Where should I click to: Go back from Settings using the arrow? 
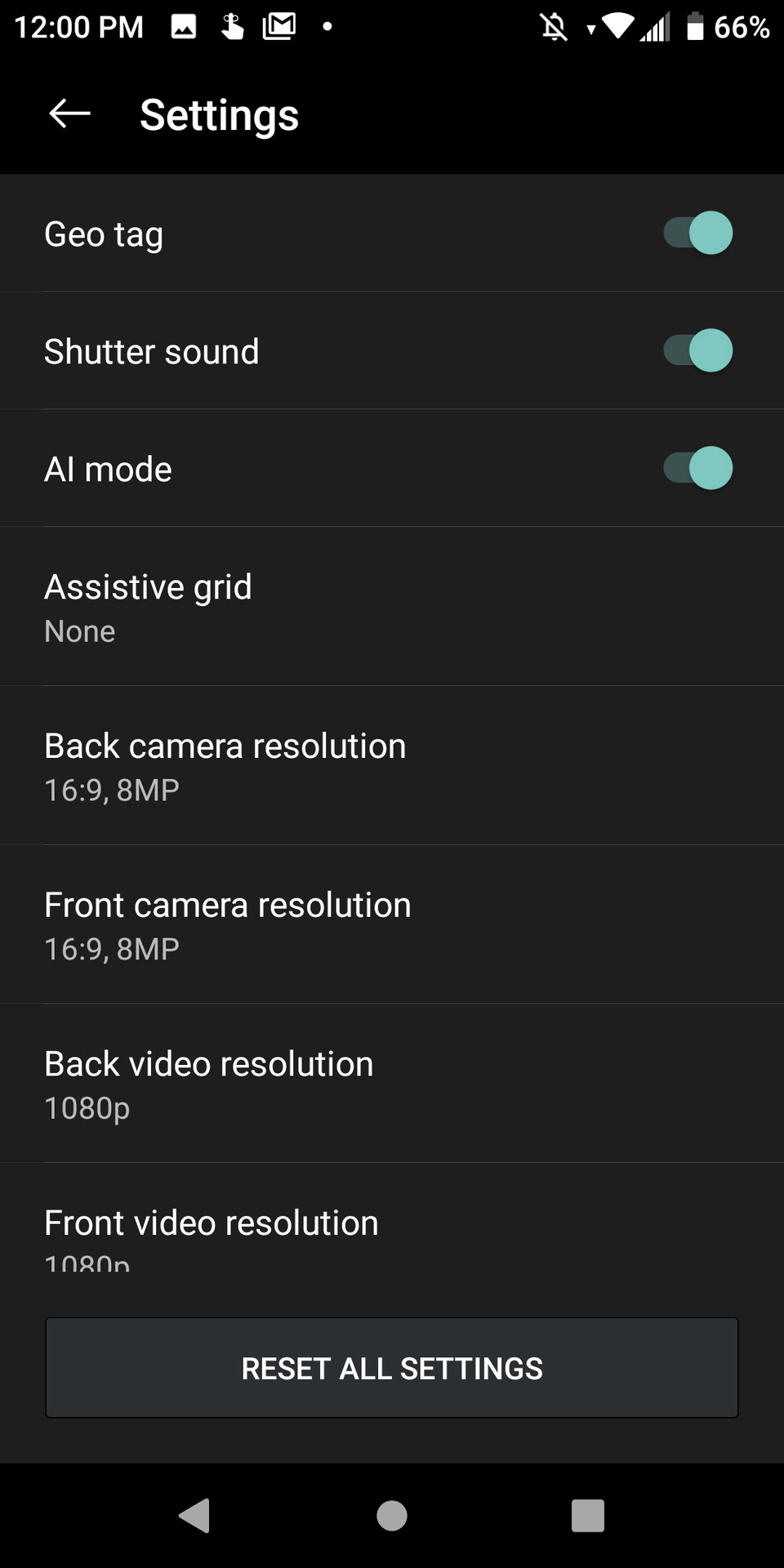pos(69,114)
